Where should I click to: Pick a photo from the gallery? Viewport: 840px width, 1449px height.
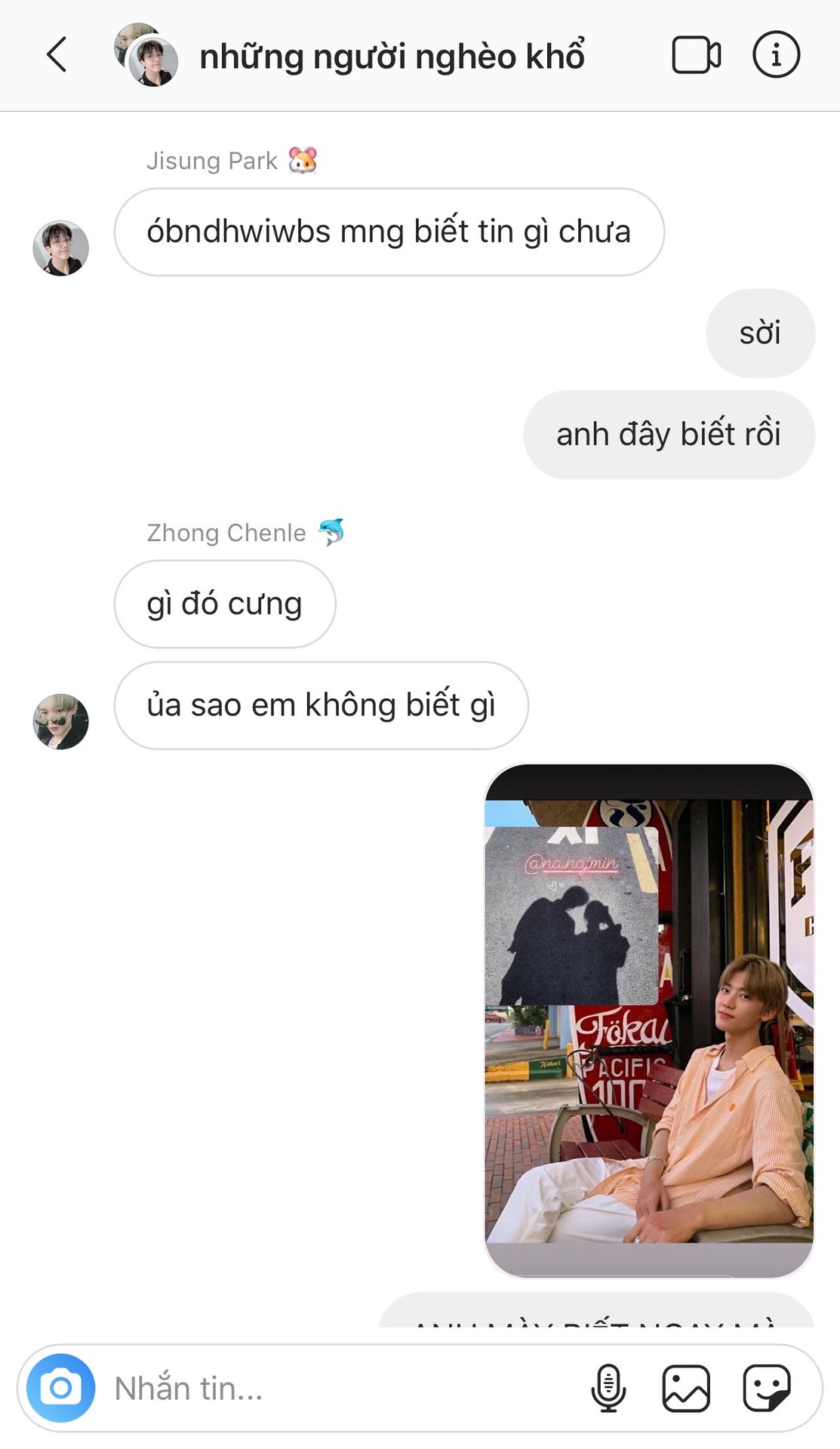coord(686,1388)
